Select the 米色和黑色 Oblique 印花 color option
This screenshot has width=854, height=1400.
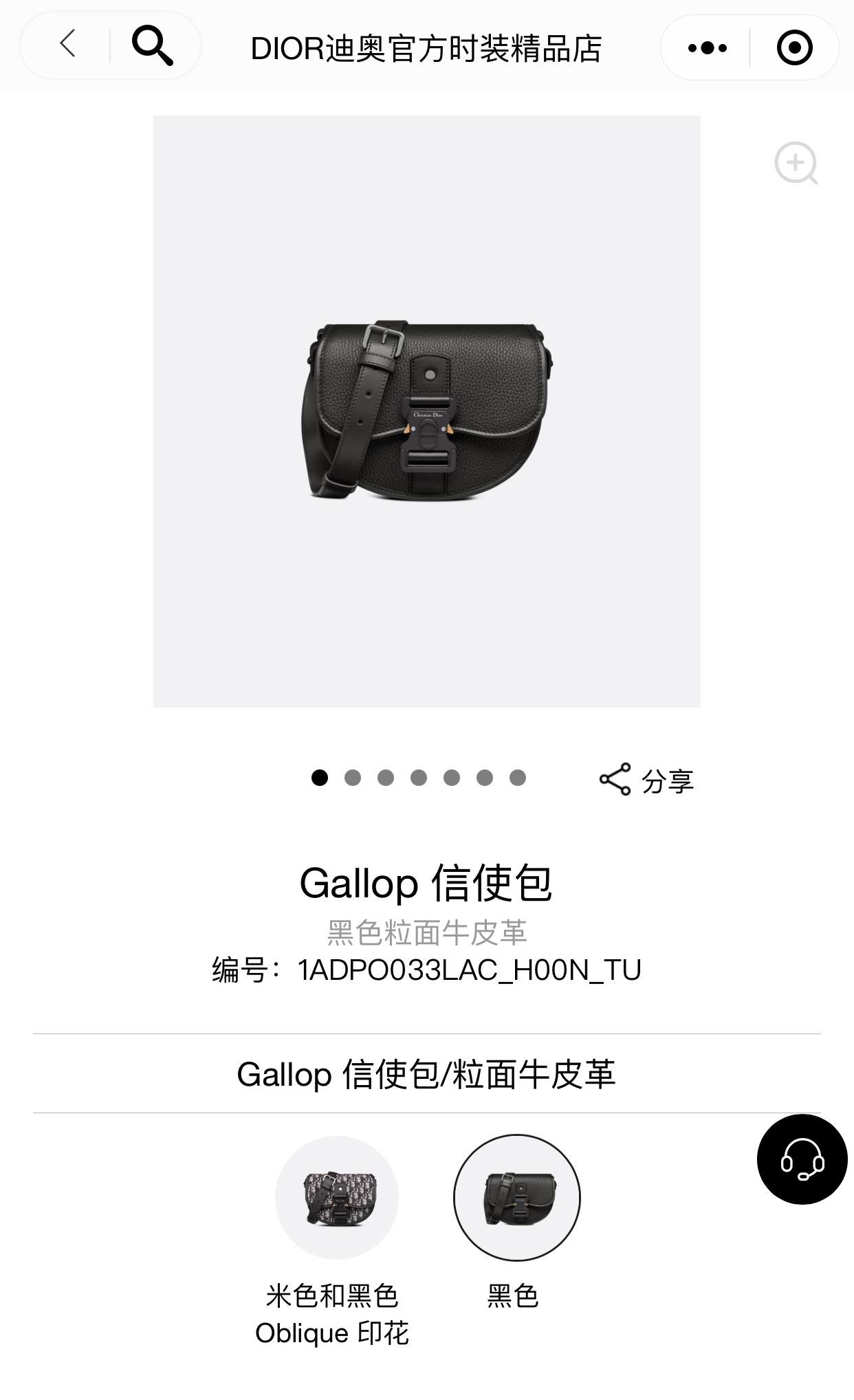tap(337, 1198)
